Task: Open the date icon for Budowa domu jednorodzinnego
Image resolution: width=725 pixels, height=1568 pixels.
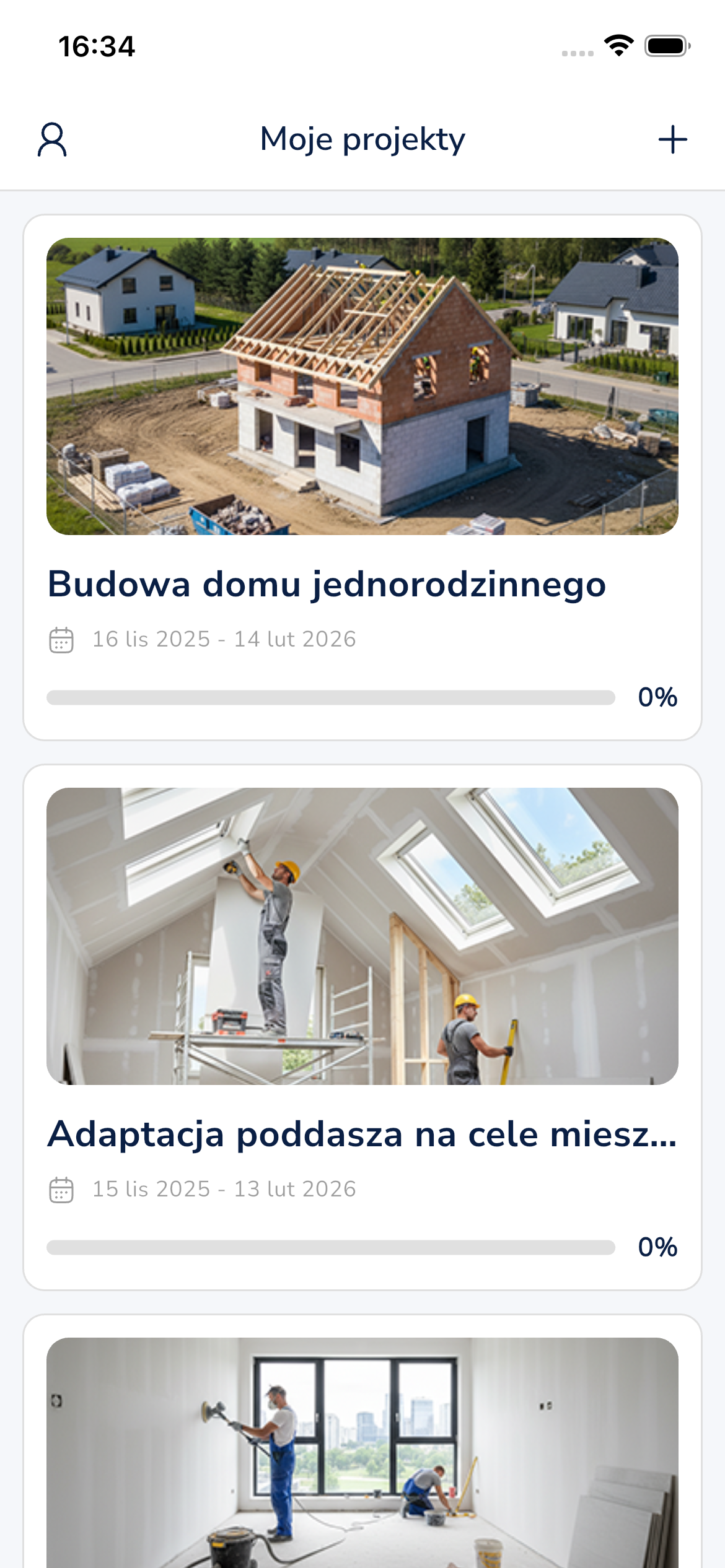Action: (61, 639)
